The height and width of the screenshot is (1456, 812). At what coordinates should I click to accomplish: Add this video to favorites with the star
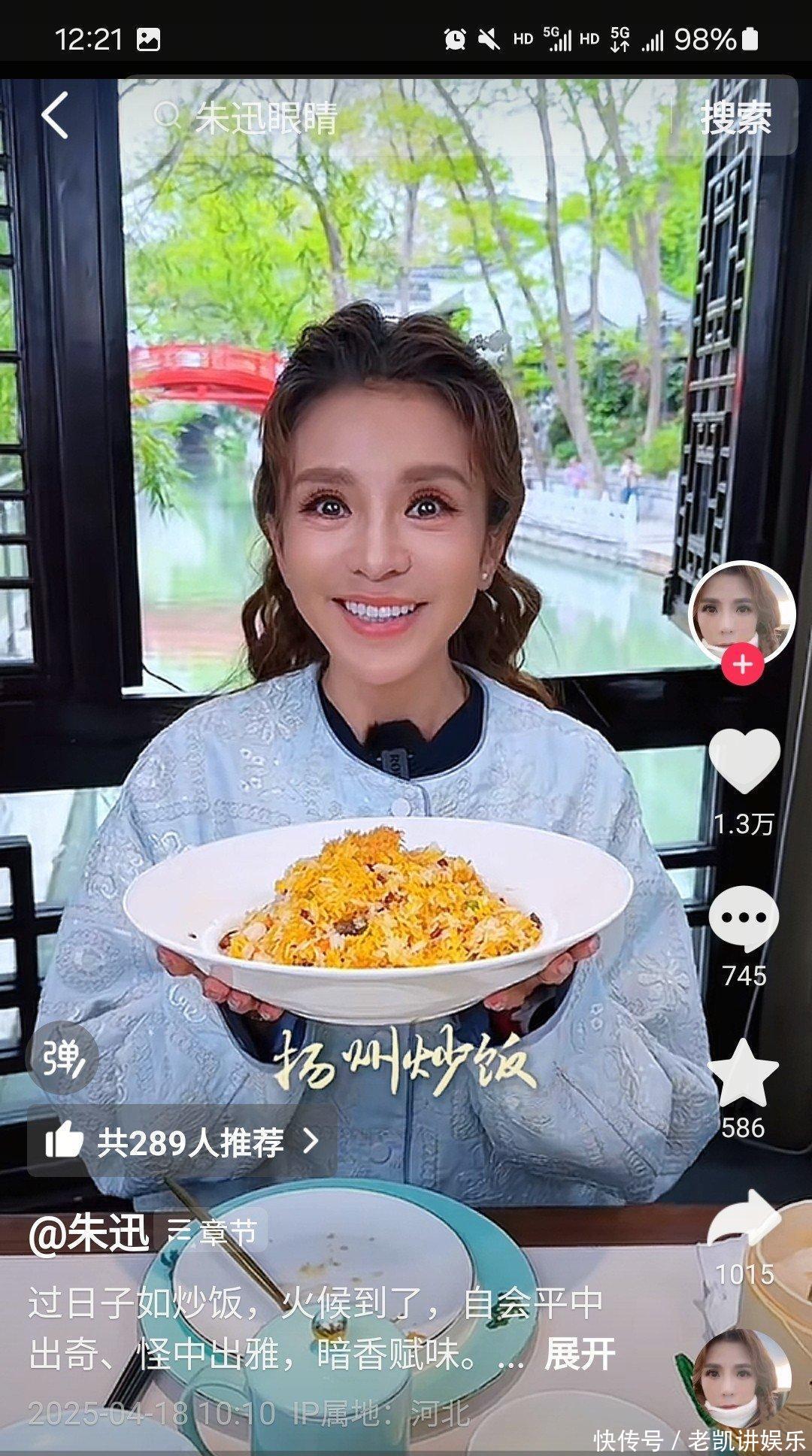[743, 1074]
